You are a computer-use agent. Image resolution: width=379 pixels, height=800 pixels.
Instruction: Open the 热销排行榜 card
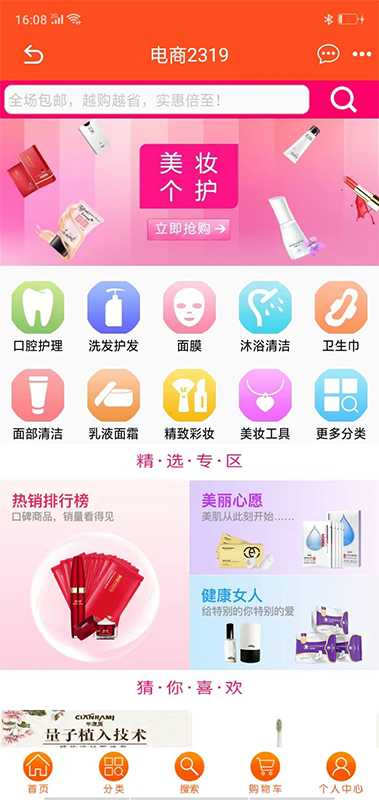(95, 575)
